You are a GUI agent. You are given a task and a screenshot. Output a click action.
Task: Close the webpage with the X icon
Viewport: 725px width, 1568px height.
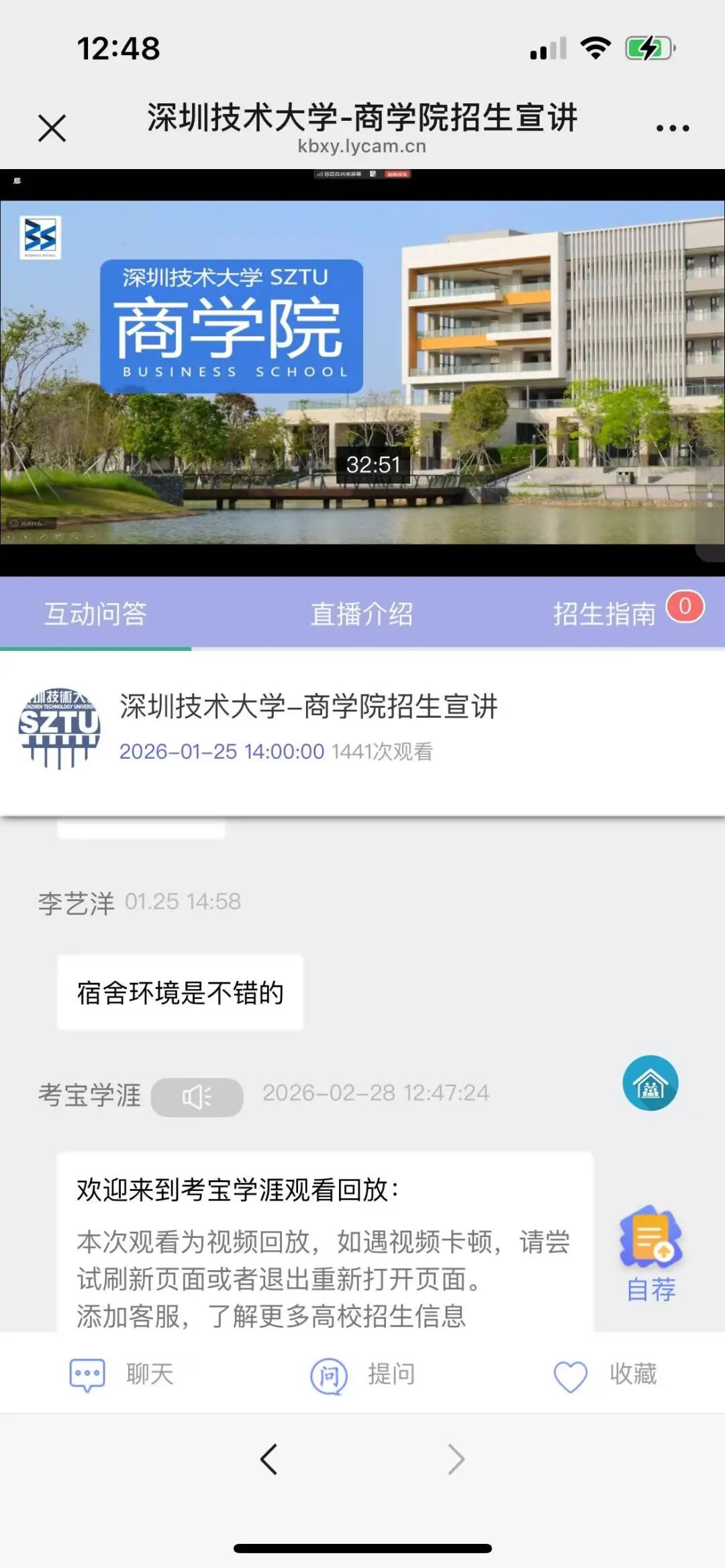point(52,127)
